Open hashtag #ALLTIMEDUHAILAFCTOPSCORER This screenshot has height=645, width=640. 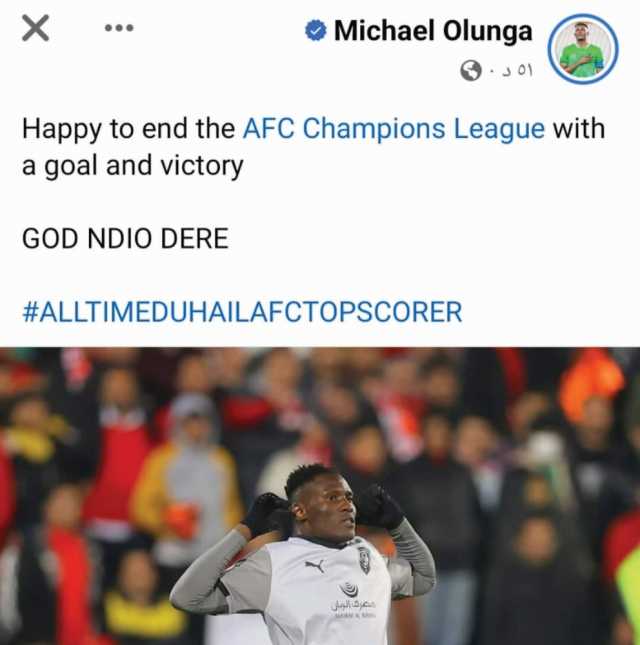[x=242, y=312]
